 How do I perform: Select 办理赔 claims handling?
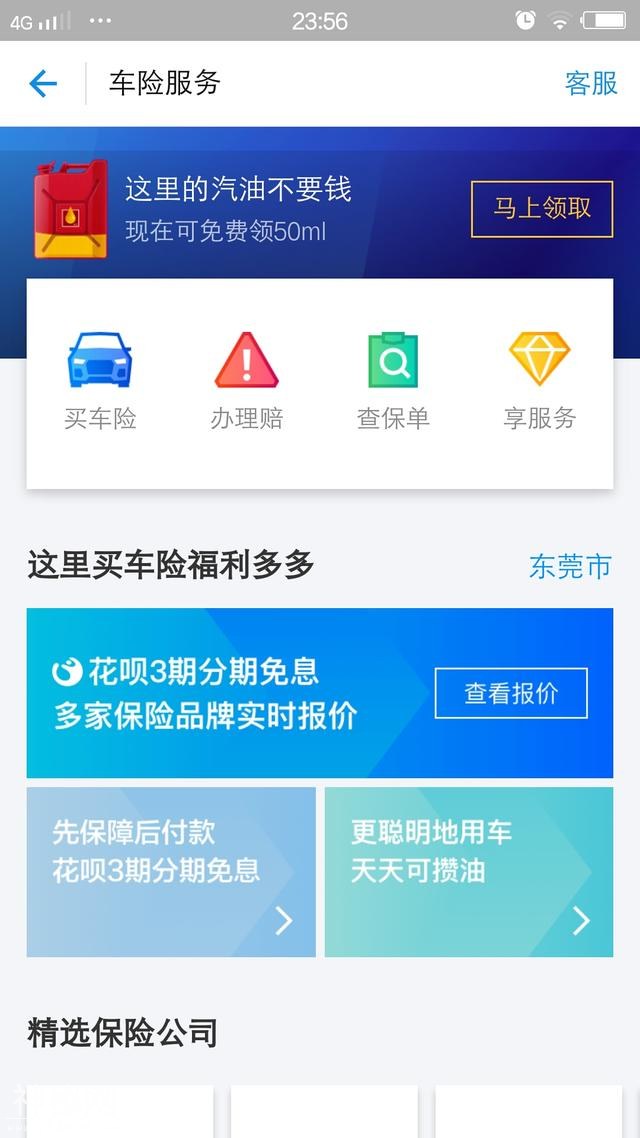click(246, 382)
